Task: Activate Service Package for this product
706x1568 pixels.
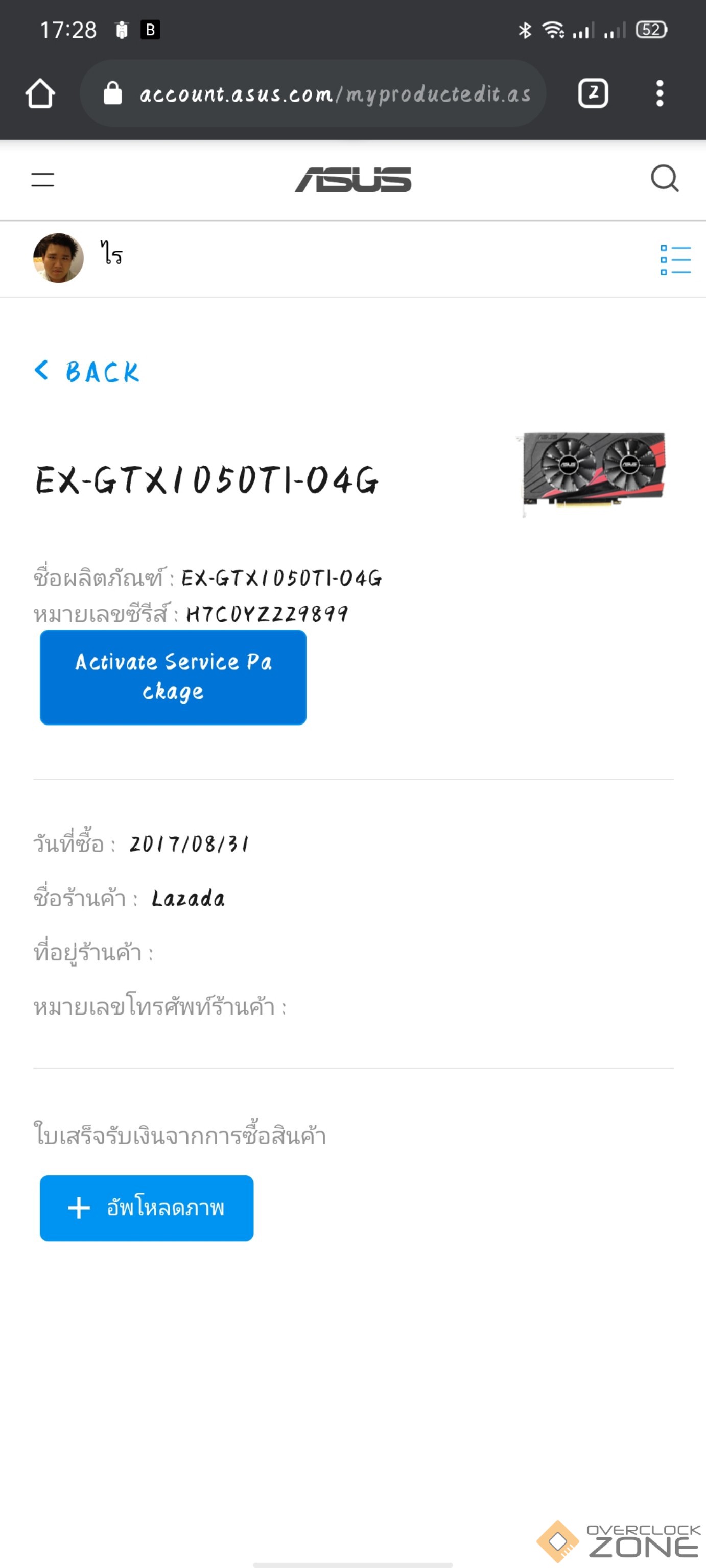Action: click(173, 677)
